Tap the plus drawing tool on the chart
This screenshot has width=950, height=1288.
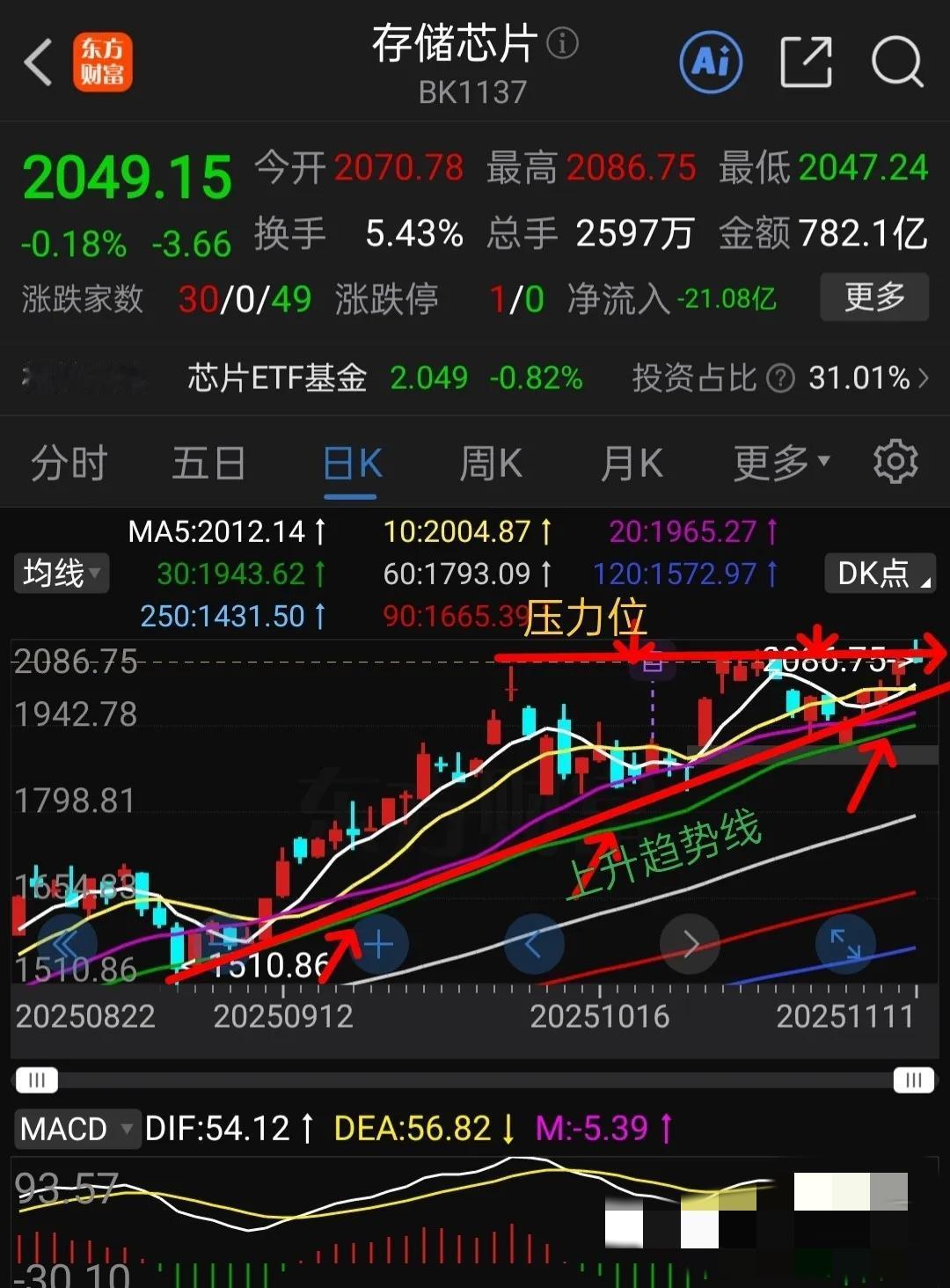pyautogui.click(x=378, y=943)
